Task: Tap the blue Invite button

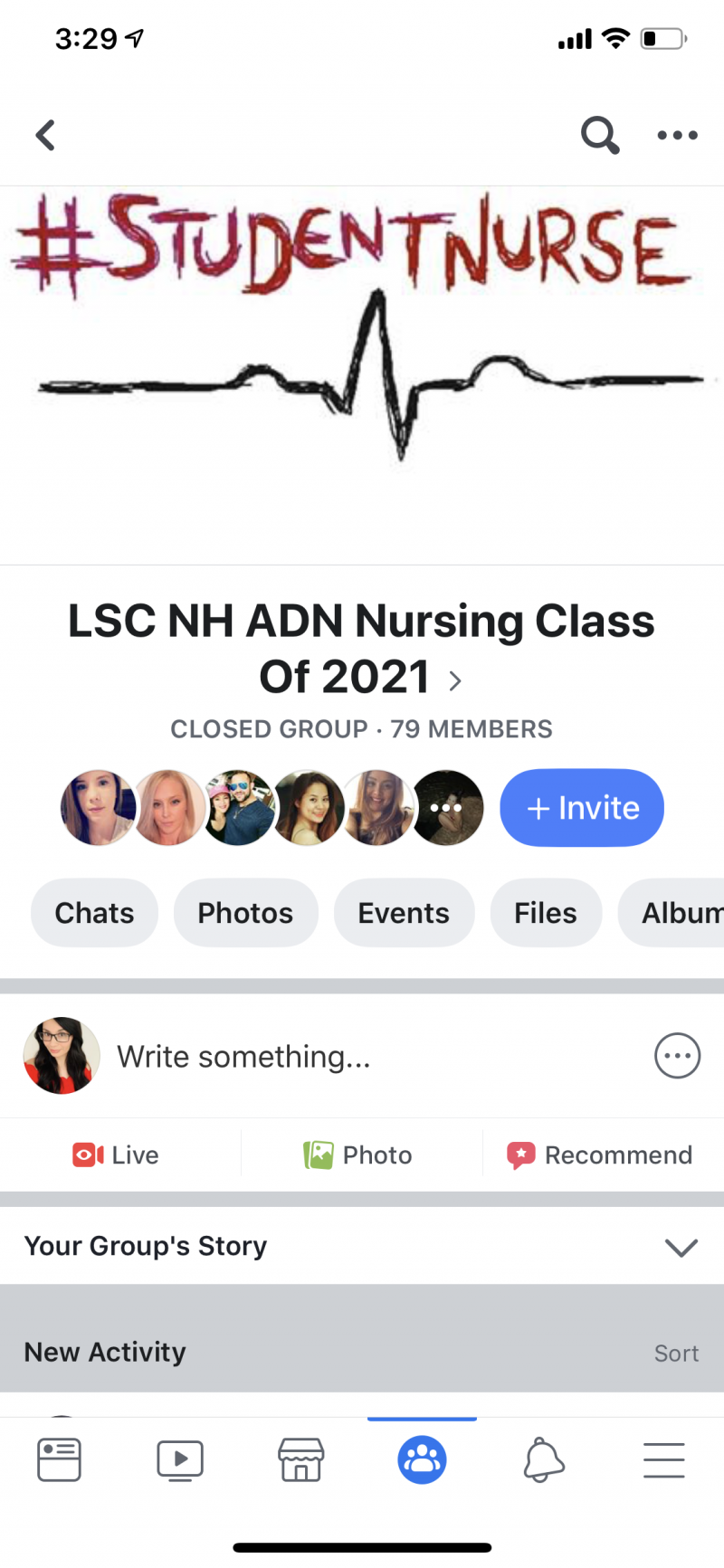Action: tap(582, 808)
